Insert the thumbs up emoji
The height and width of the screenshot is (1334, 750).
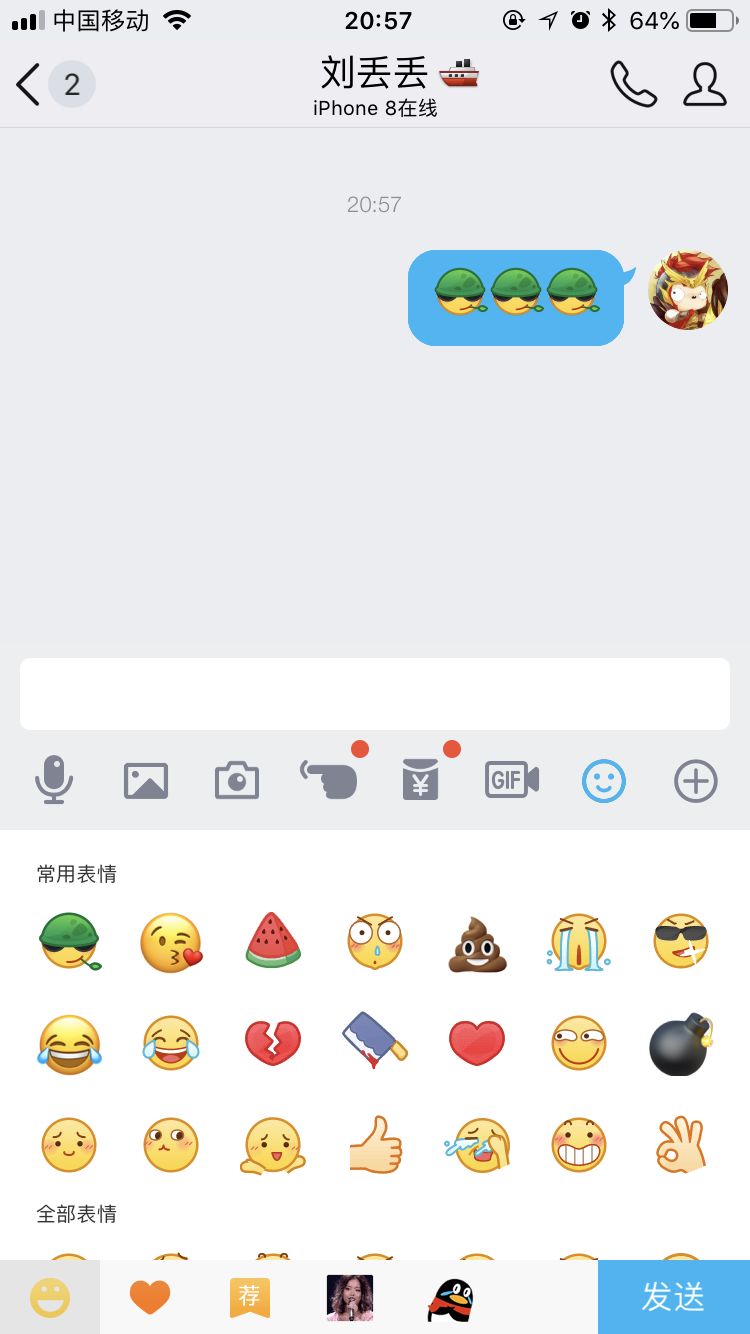pyautogui.click(x=375, y=1145)
